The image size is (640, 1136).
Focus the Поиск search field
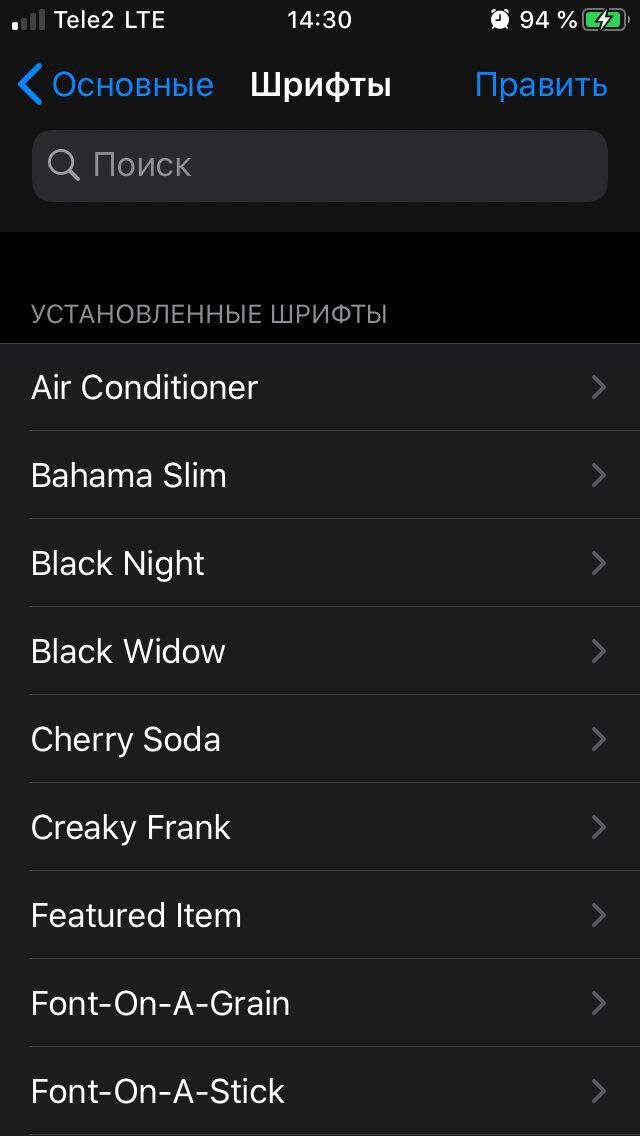[320, 166]
